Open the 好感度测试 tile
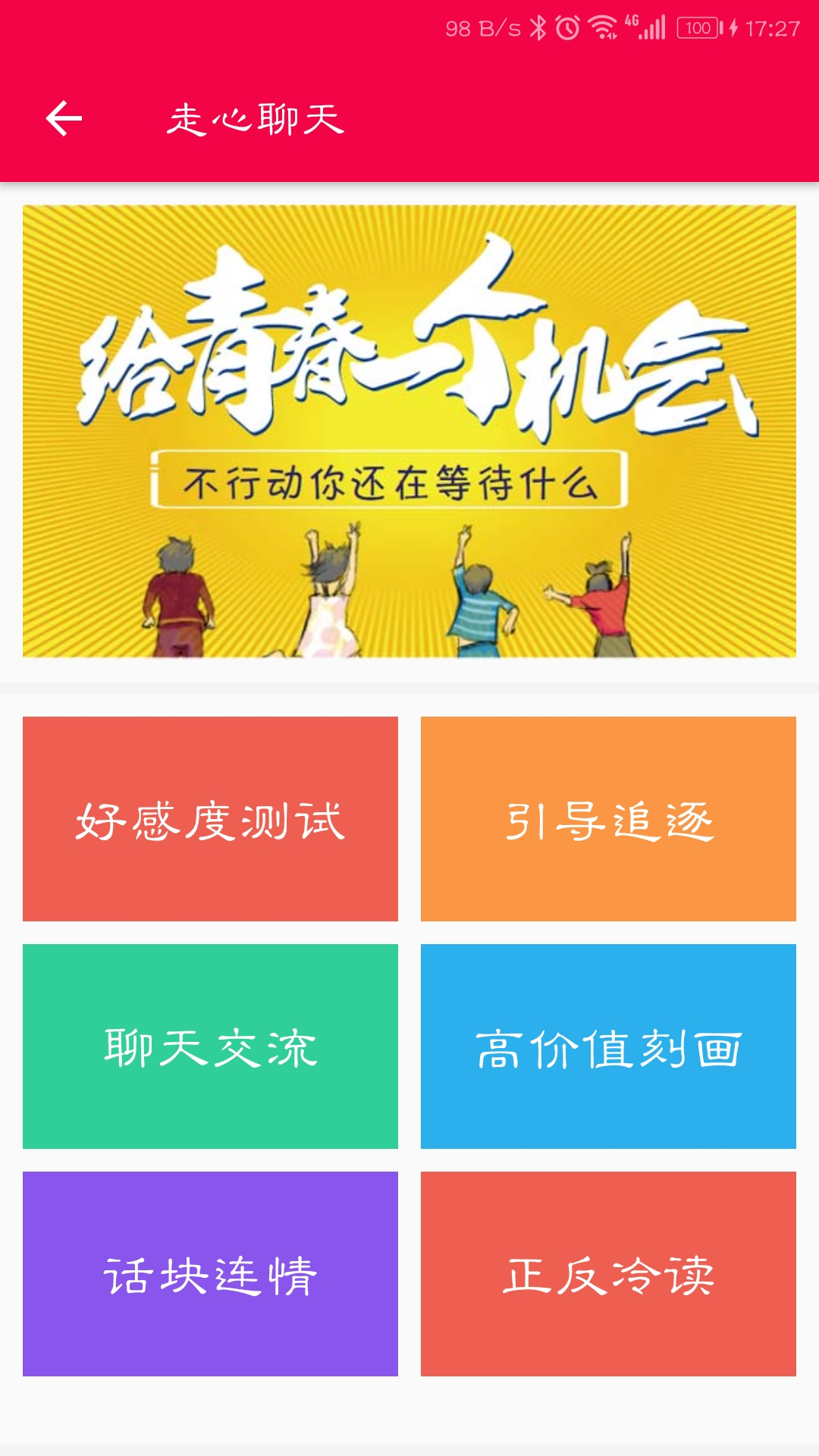 tap(210, 819)
